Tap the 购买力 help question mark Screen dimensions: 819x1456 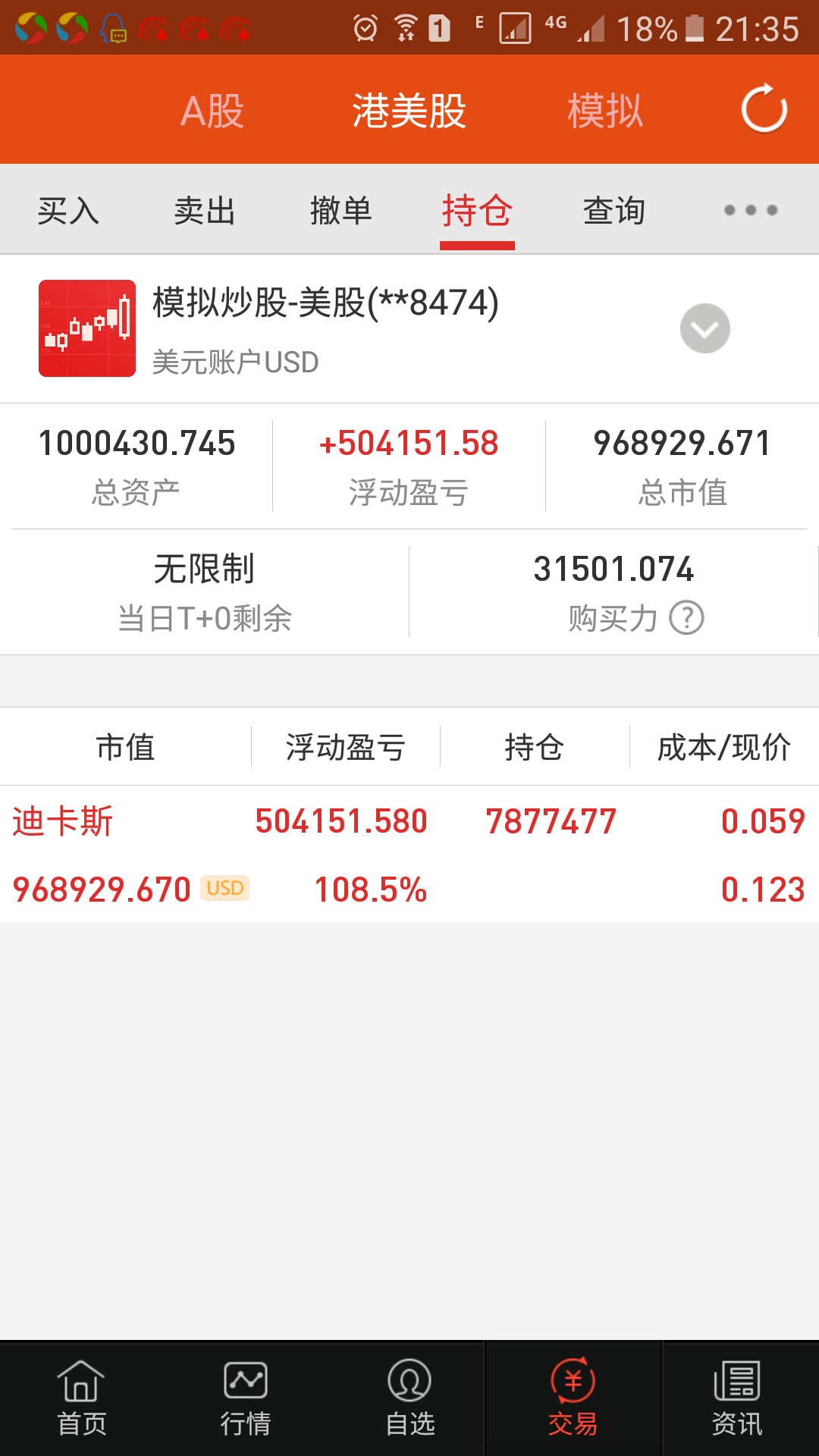(x=687, y=617)
